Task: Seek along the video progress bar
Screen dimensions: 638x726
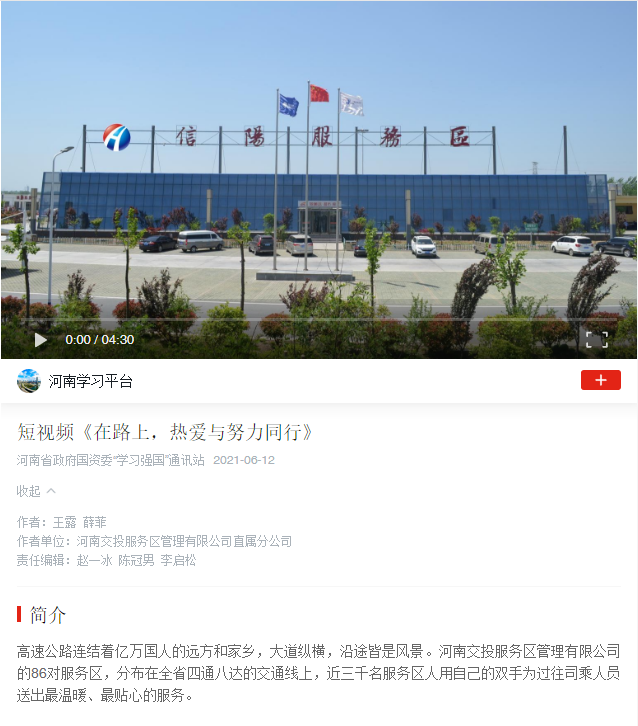Action: (319, 319)
